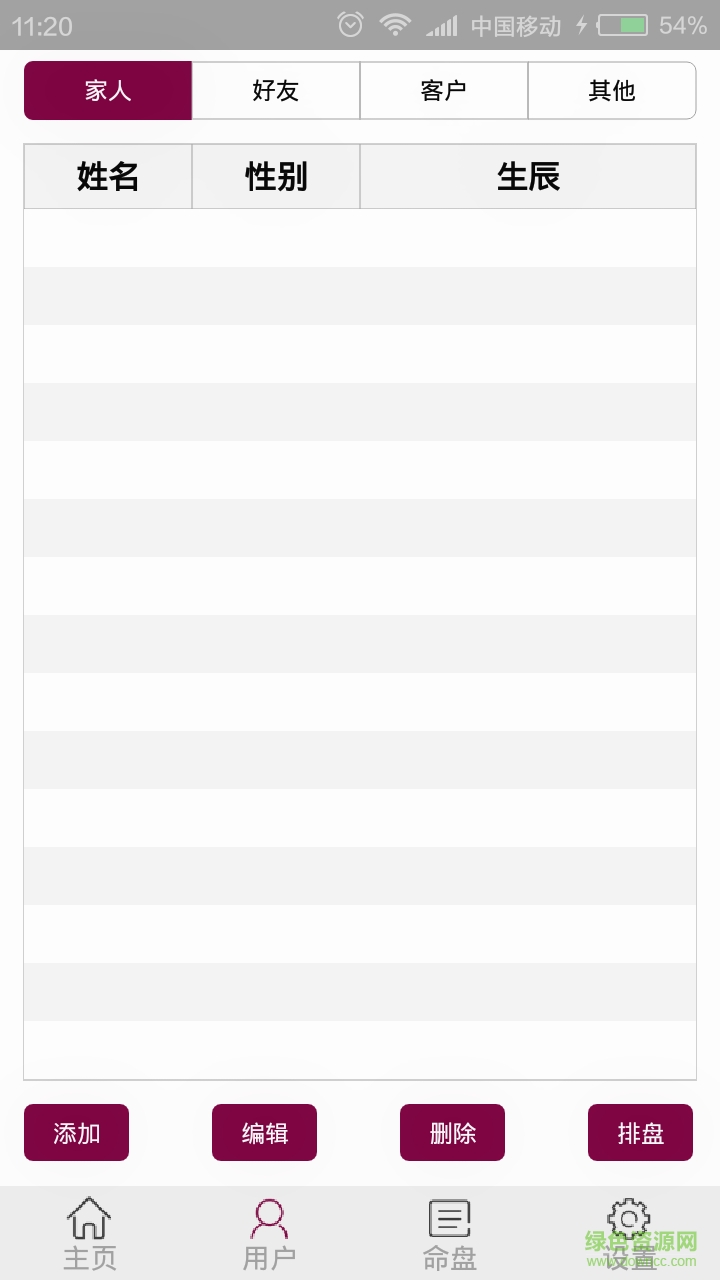The image size is (720, 1280).
Task: Select the 家人 category tab
Action: 108,91
